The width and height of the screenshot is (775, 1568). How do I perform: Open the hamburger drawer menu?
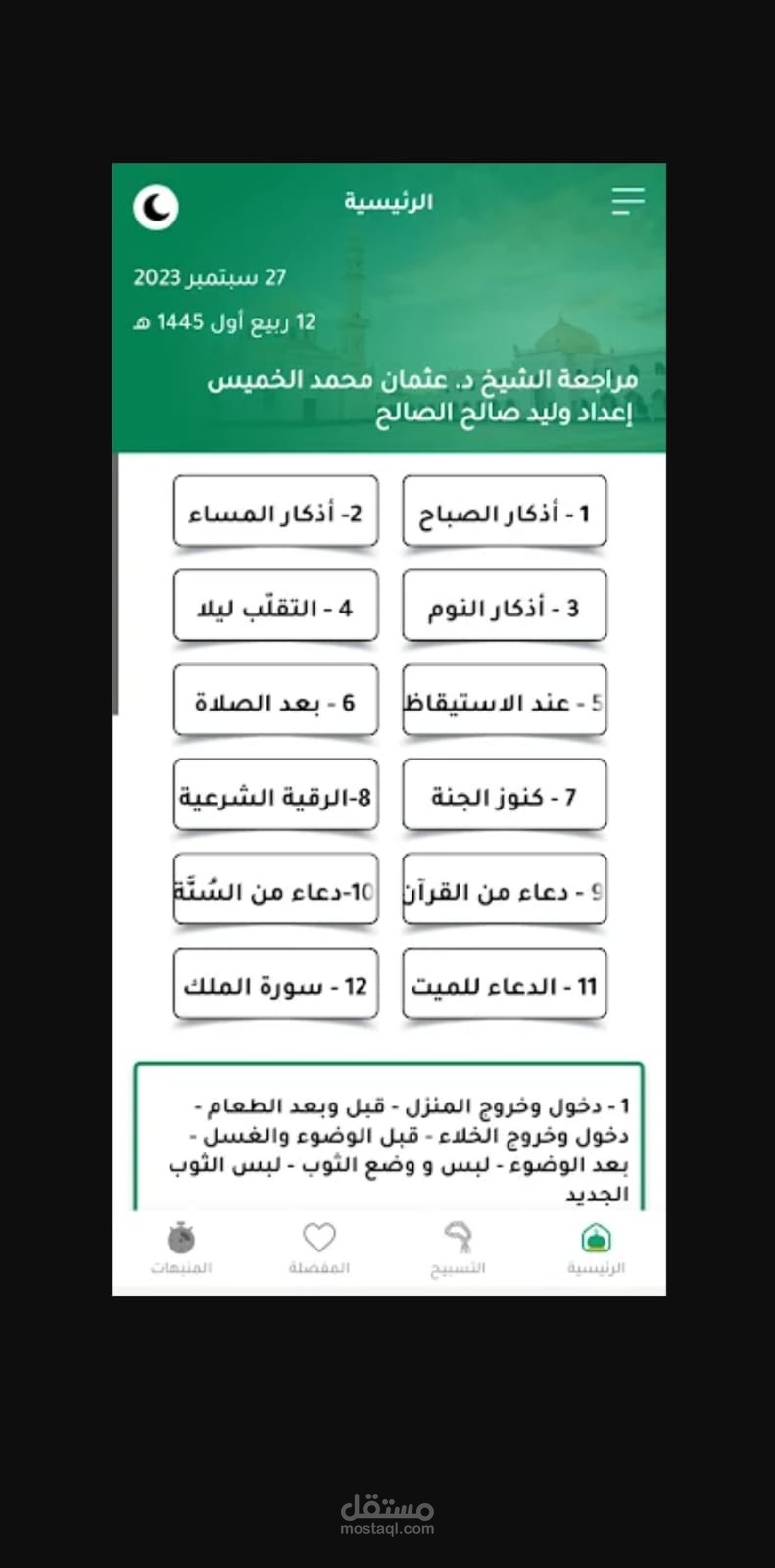tap(628, 201)
